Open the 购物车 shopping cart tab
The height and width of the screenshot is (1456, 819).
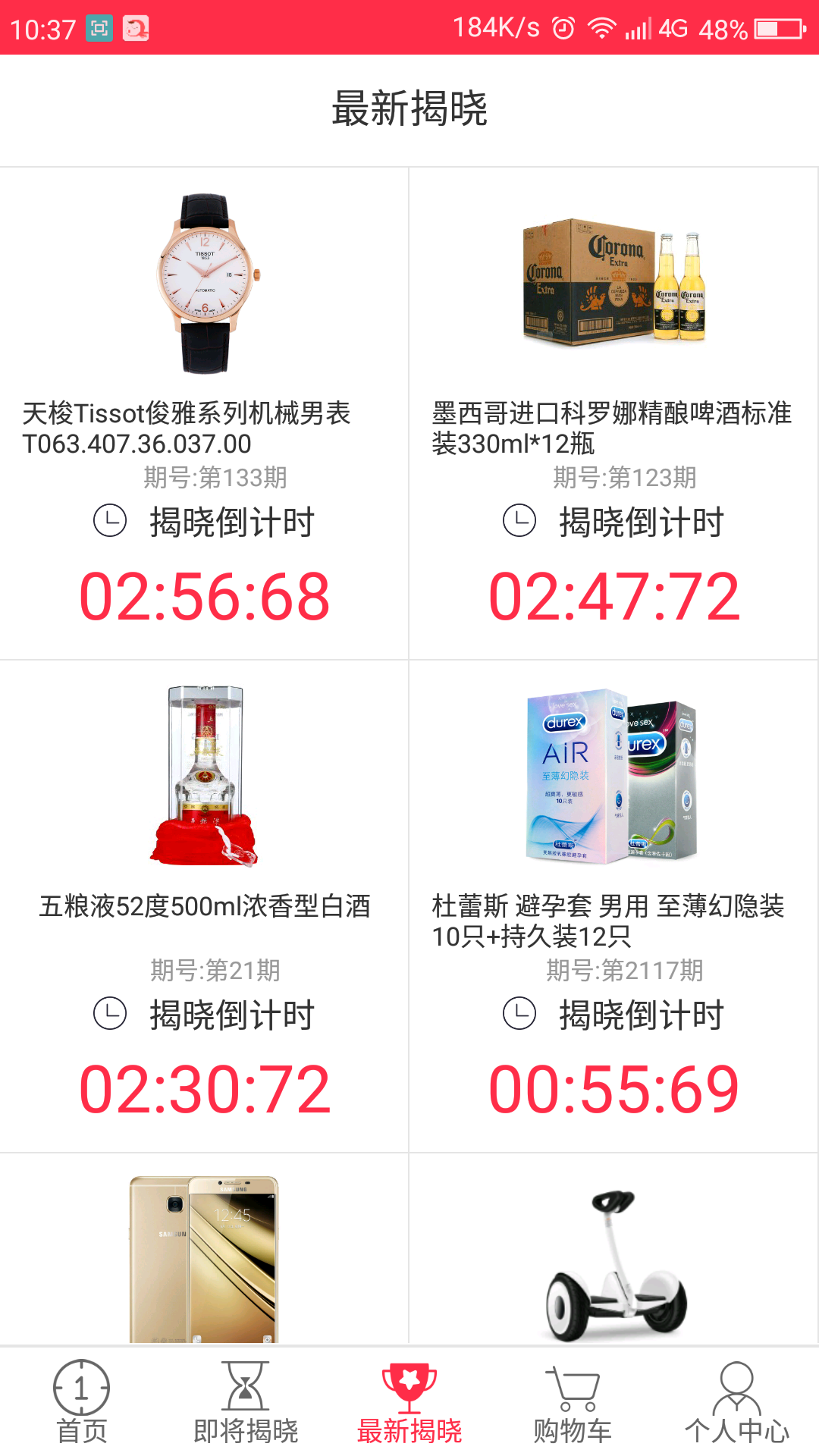click(x=573, y=1401)
